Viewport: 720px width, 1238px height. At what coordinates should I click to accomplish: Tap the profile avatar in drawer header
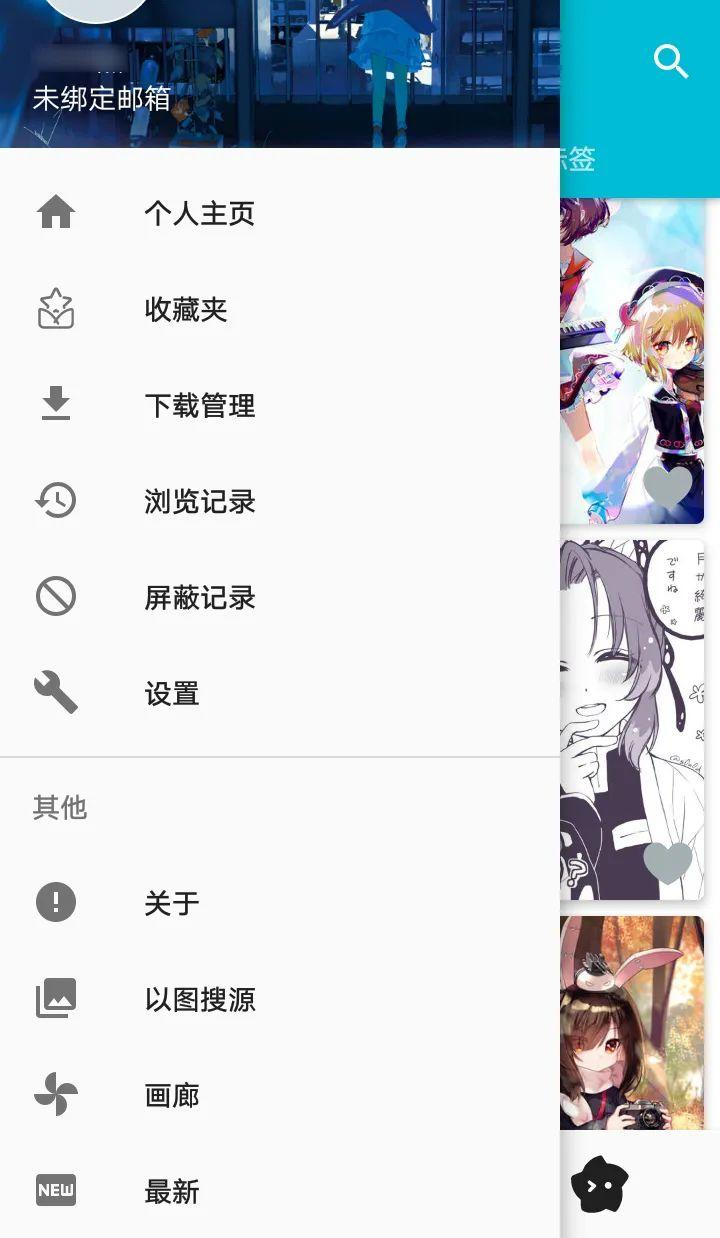click(x=97, y=8)
